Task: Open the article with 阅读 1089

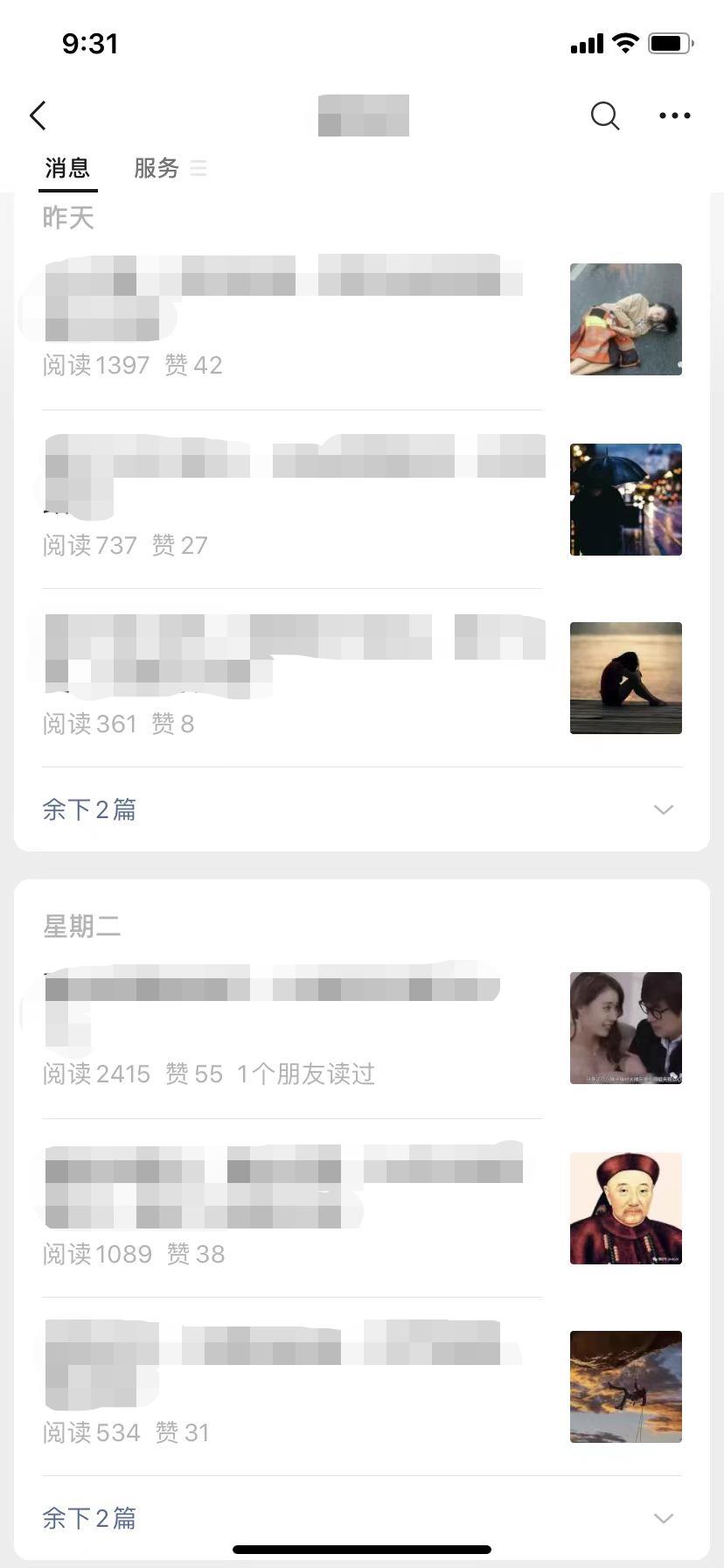Action: [x=362, y=1208]
